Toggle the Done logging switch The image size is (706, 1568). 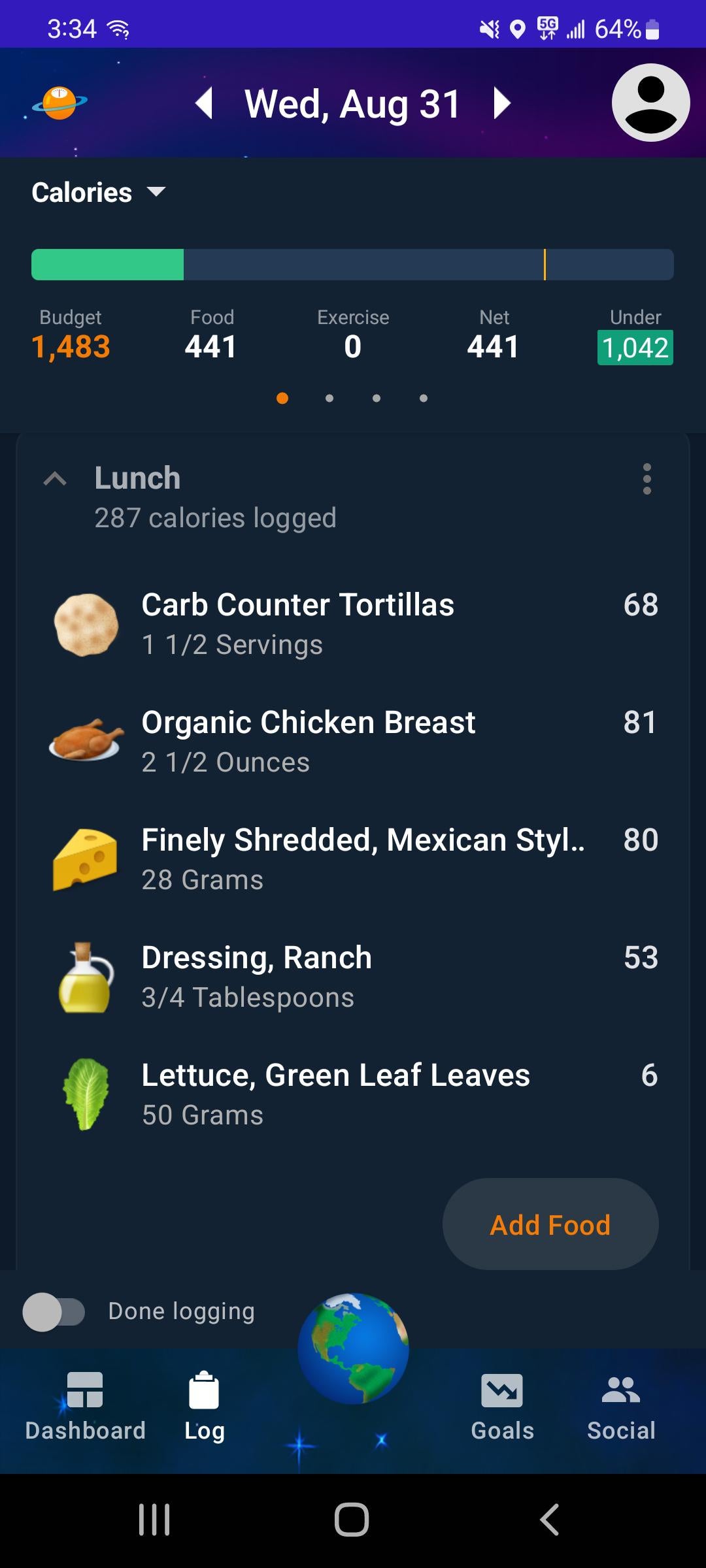tap(54, 1312)
